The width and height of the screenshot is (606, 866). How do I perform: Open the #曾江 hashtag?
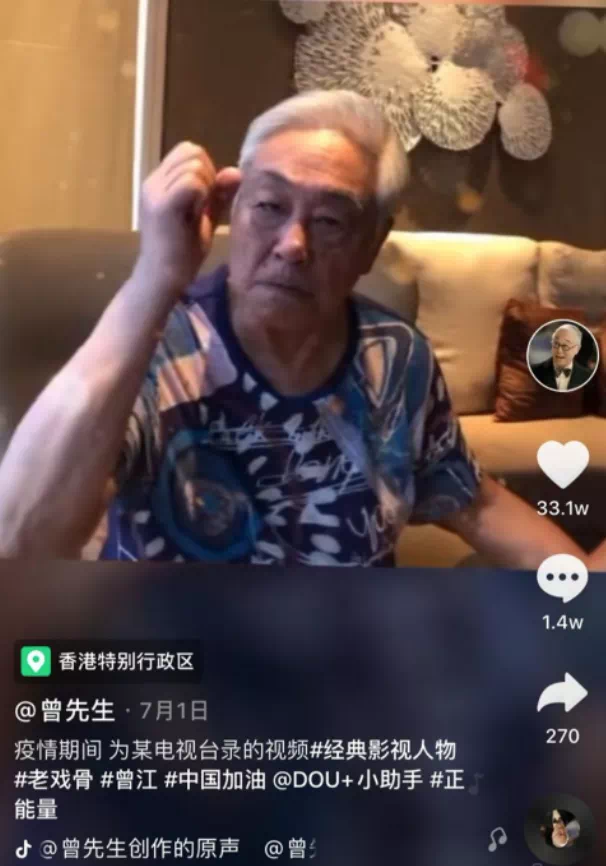click(x=127, y=780)
